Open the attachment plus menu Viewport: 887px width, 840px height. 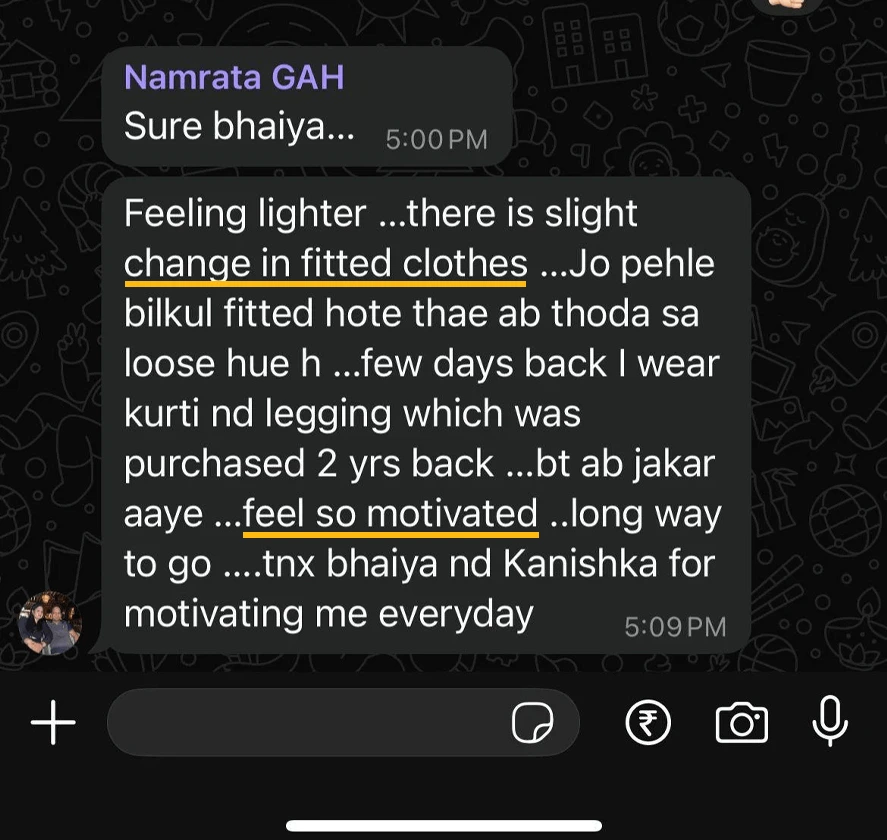tap(53, 722)
